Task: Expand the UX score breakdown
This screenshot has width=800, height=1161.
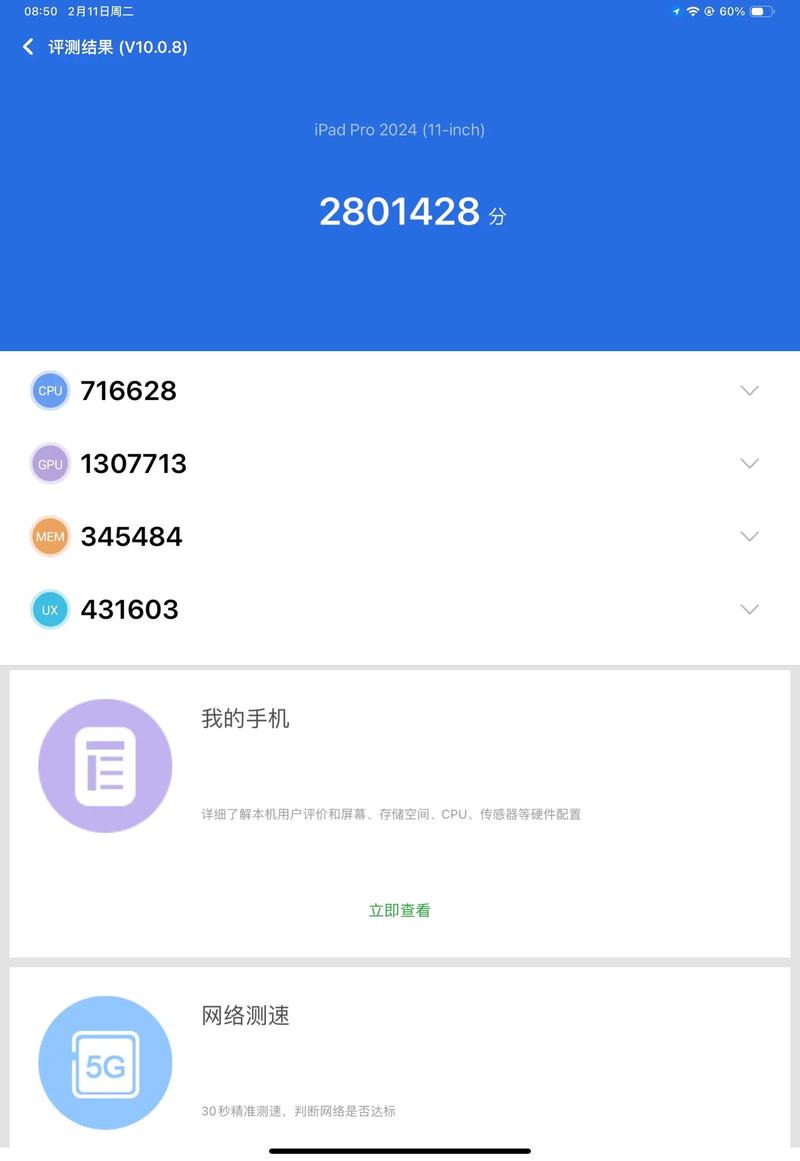Action: (x=749, y=609)
